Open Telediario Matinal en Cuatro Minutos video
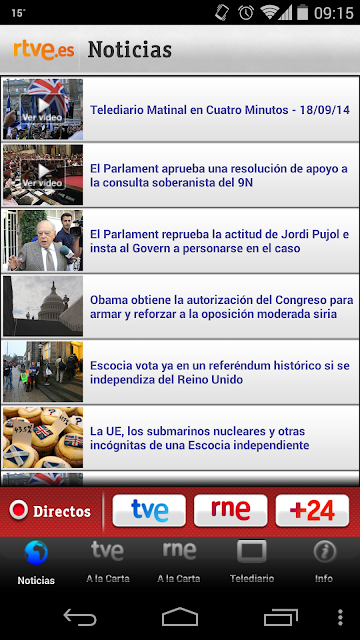 180,109
